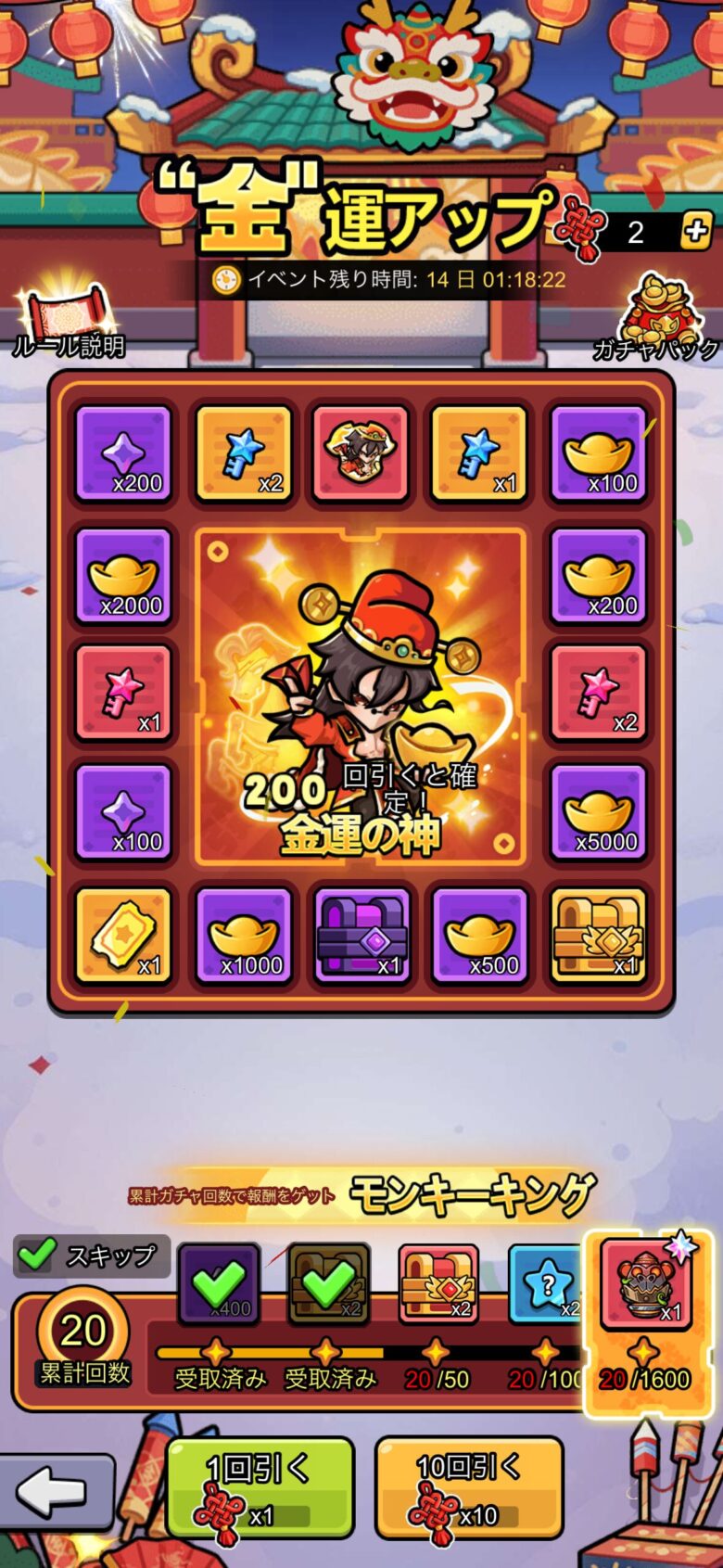View the 20/100 mystery star reward

pos(545,1283)
